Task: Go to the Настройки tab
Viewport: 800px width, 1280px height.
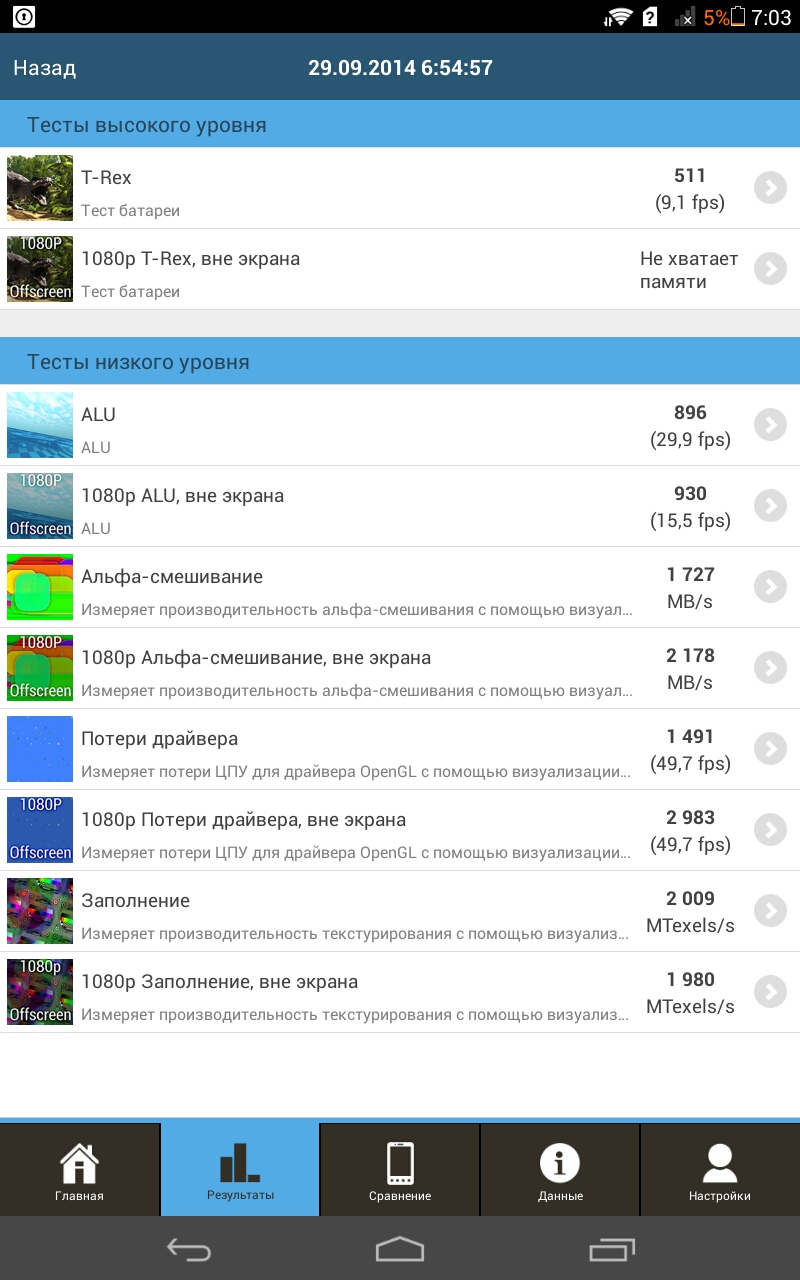Action: click(x=720, y=1170)
